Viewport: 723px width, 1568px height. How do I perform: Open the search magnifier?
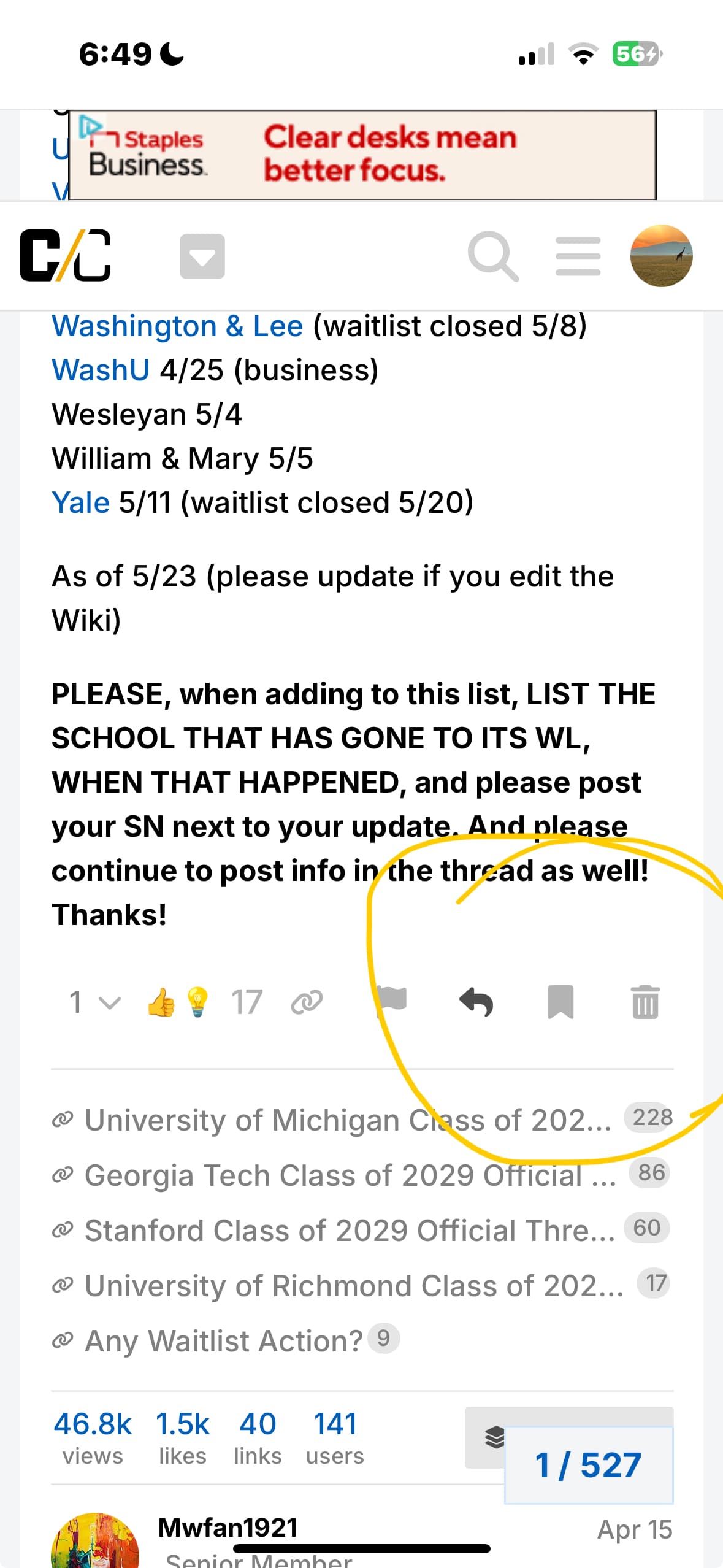tap(492, 256)
